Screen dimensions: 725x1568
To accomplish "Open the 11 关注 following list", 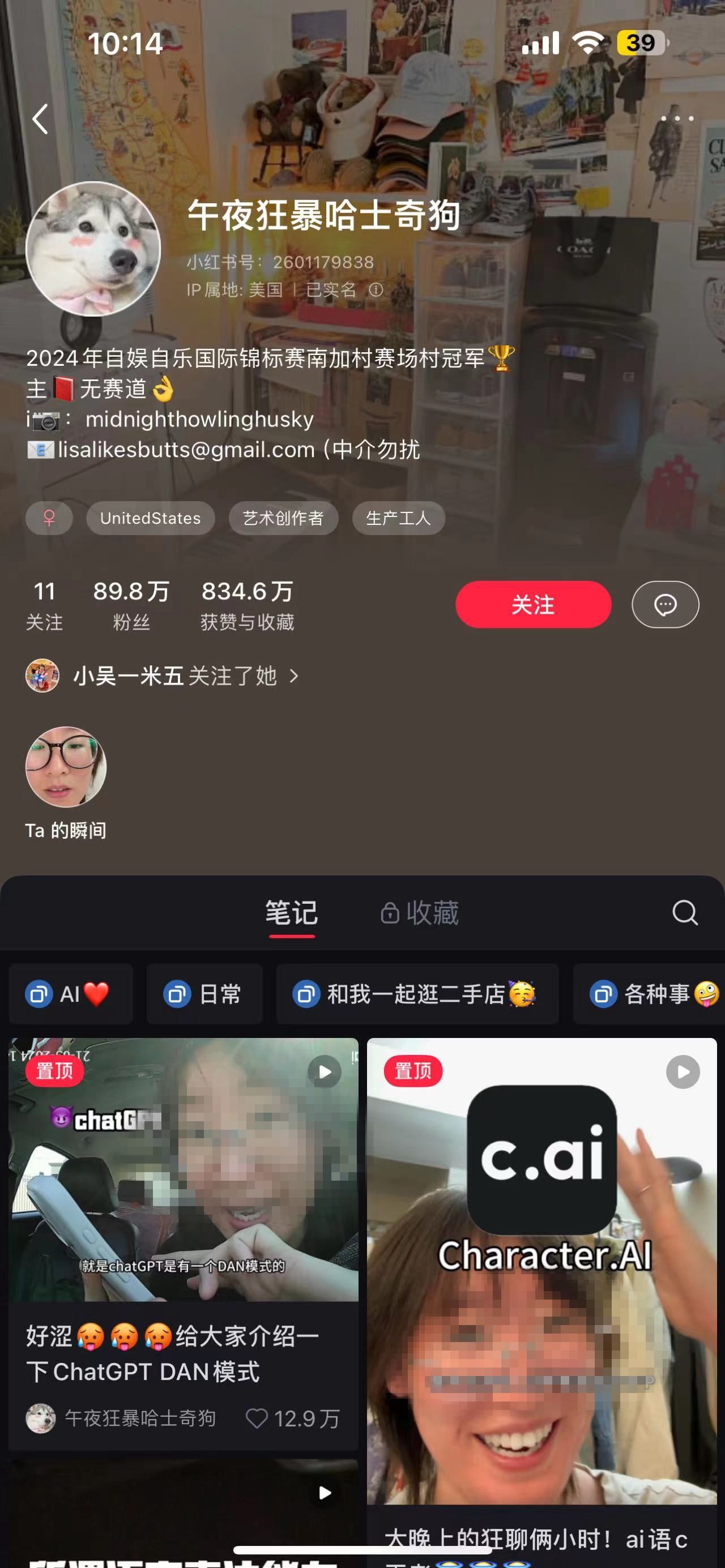I will [44, 604].
